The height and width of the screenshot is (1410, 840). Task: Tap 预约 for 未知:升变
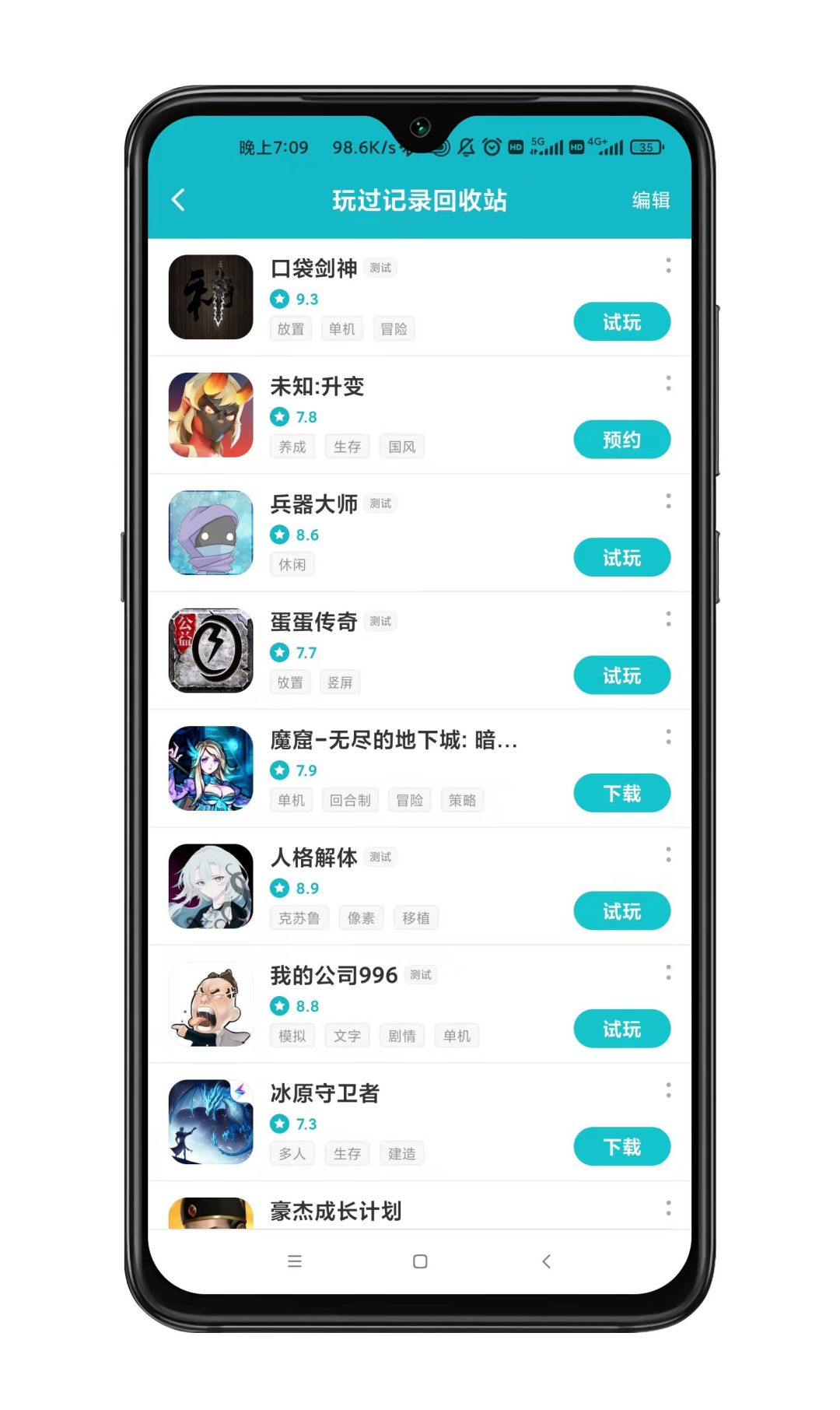pos(622,440)
